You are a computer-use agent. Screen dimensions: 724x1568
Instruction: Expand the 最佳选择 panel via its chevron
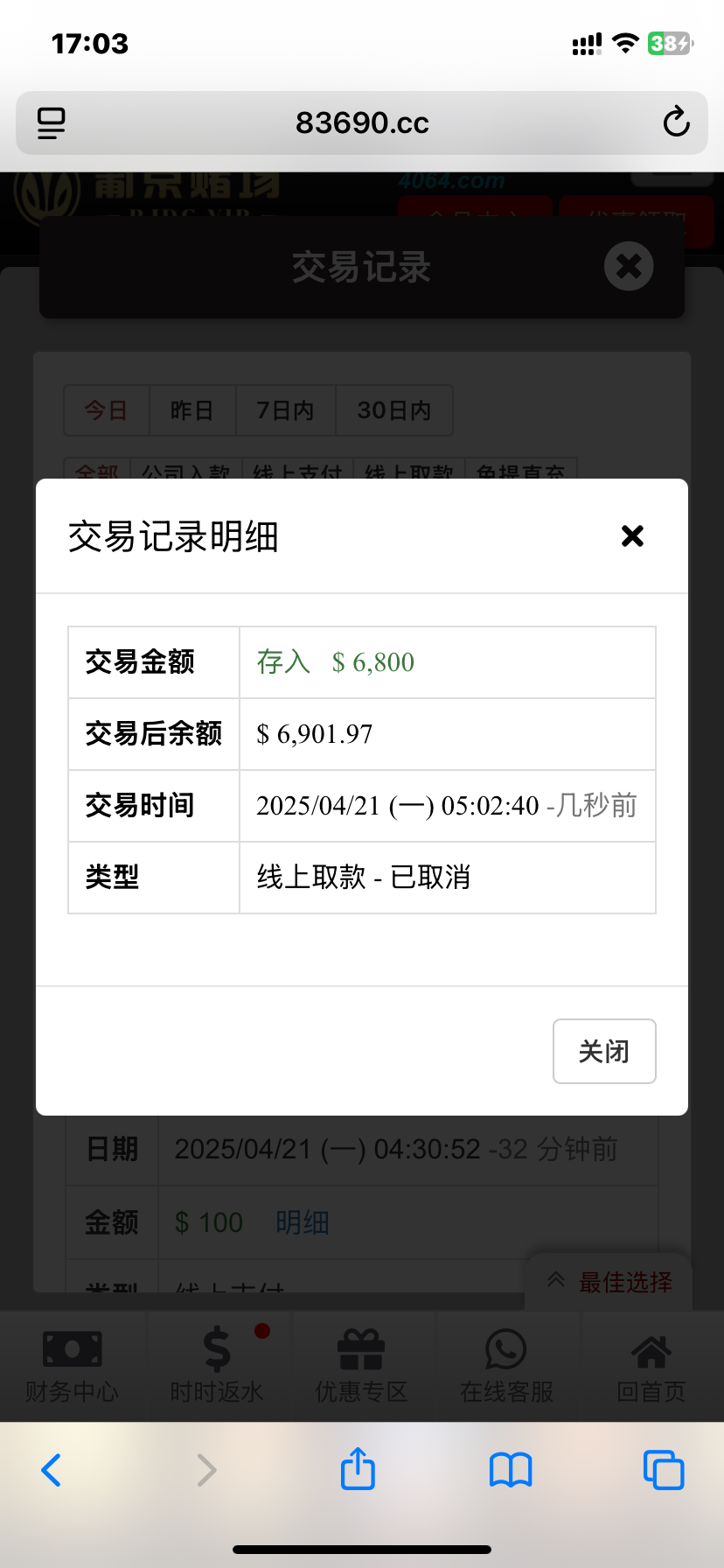(556, 1279)
